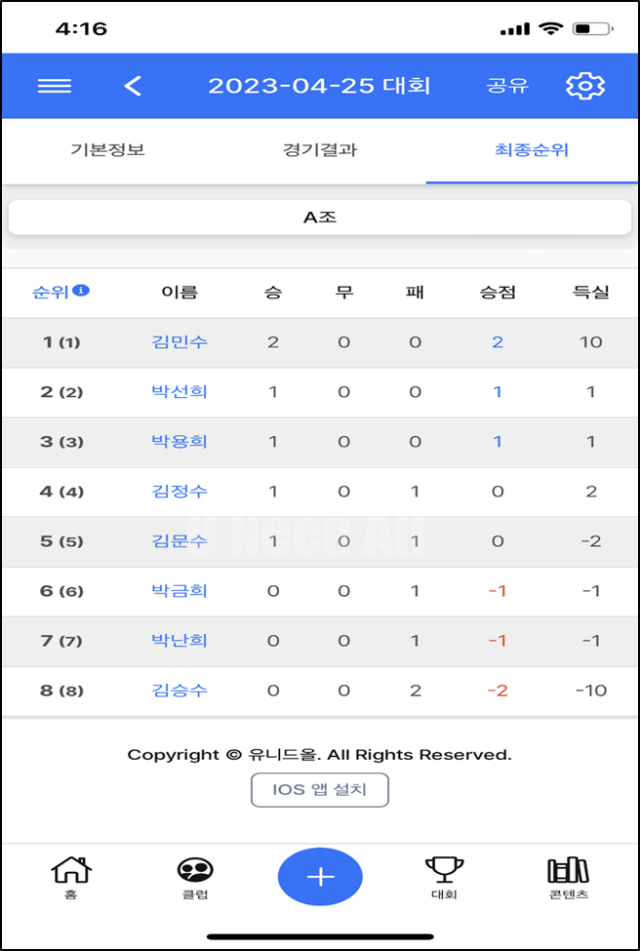640x951 pixels.
Task: Switch to the 대회 tournament tab
Action: pyautogui.click(x=443, y=877)
